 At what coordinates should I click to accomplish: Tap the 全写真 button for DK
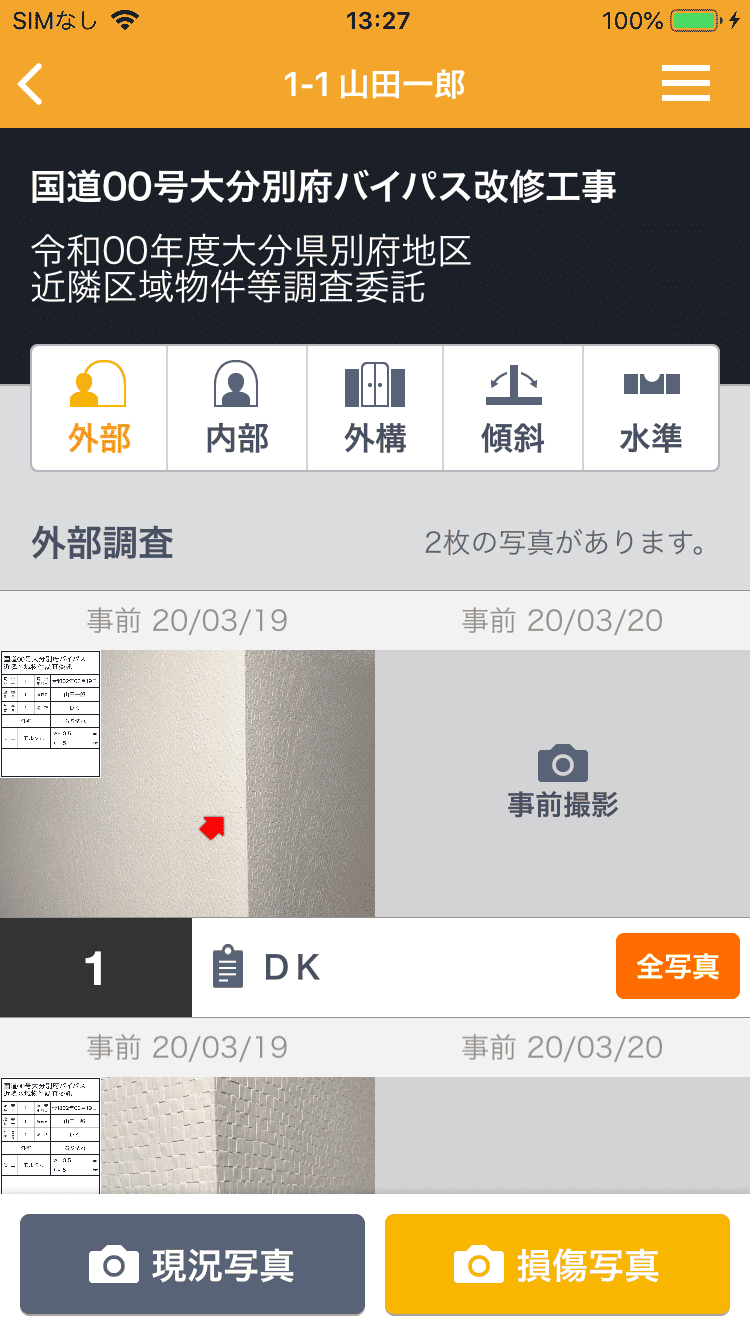pos(677,967)
